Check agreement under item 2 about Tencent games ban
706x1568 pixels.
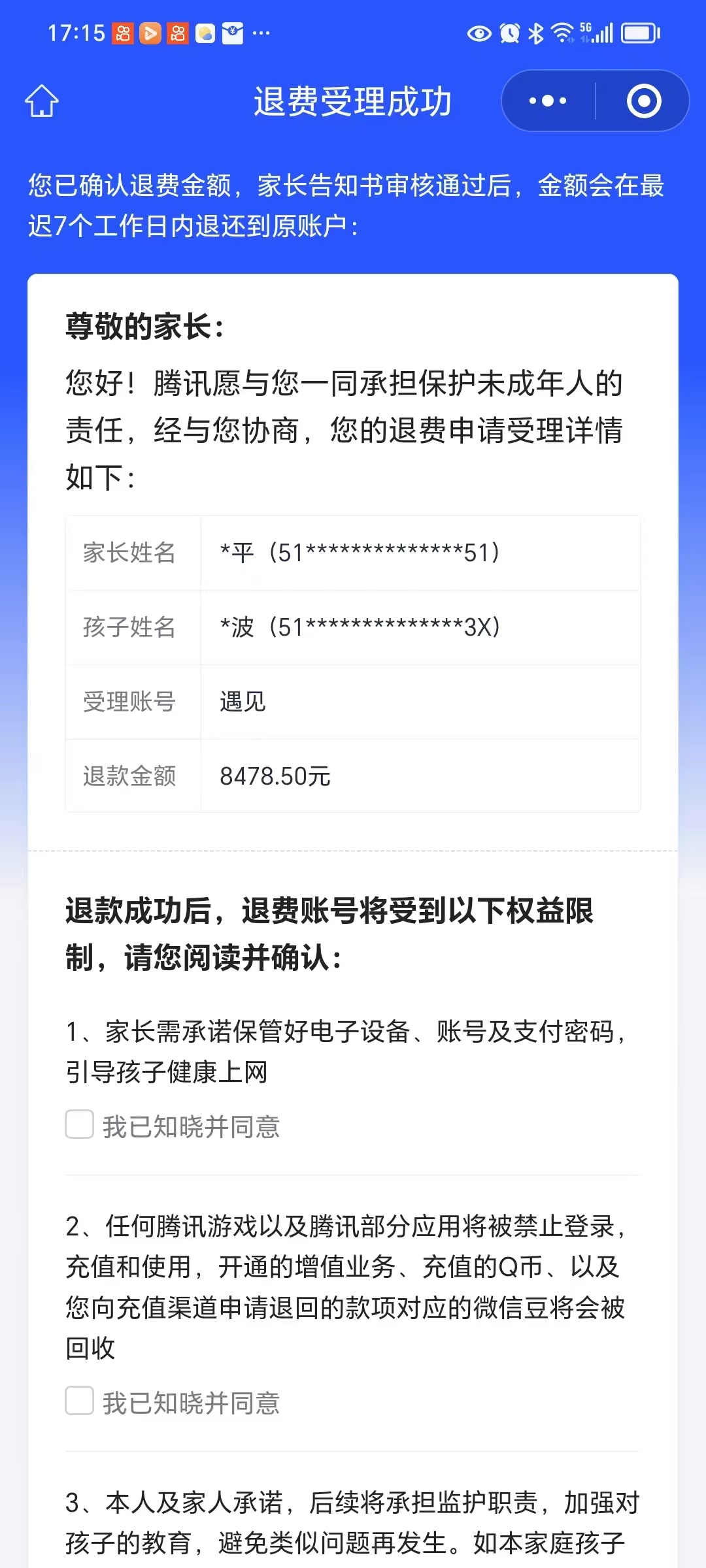click(80, 1401)
